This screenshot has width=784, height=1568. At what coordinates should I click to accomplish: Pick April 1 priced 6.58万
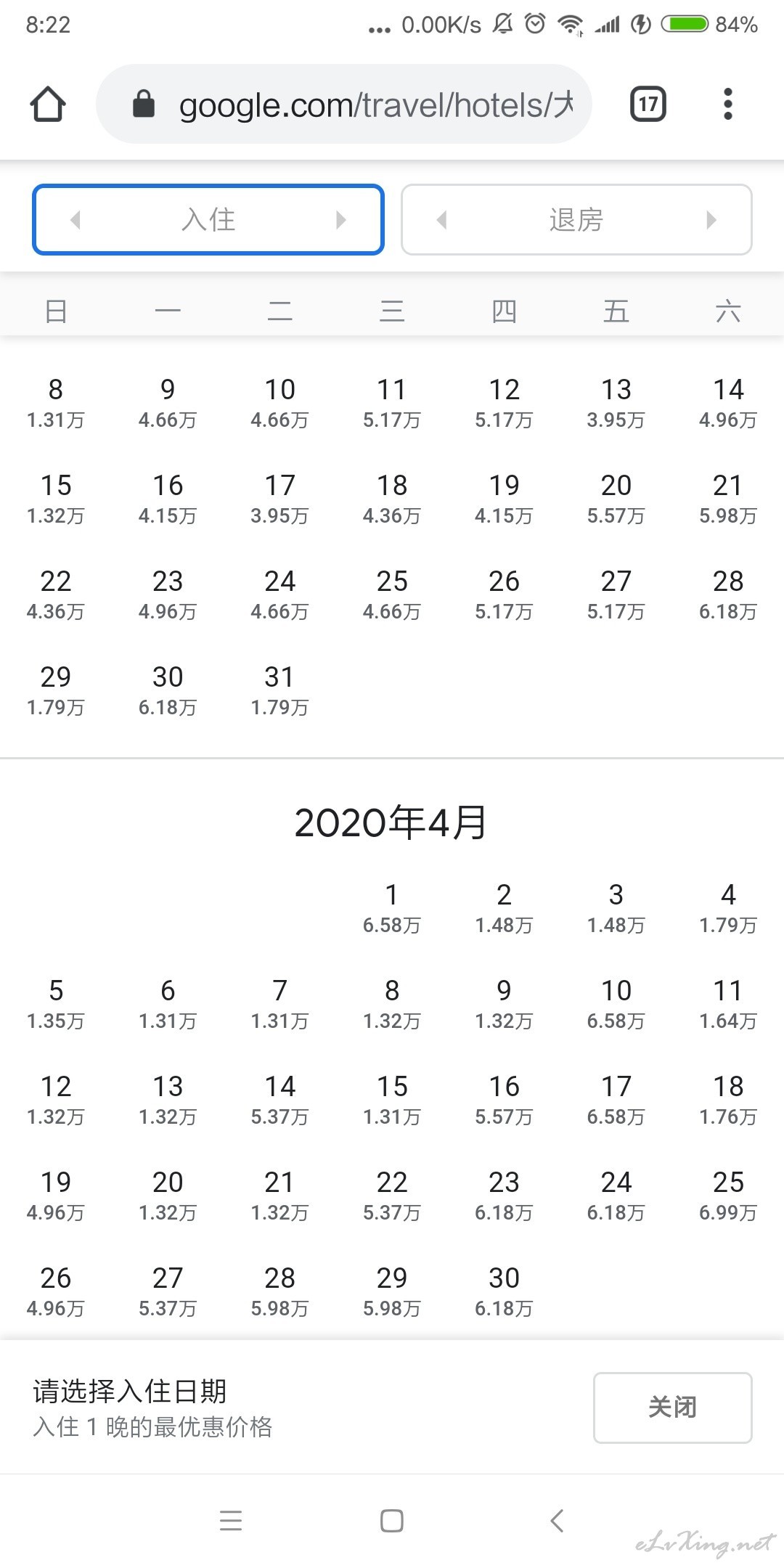(392, 907)
